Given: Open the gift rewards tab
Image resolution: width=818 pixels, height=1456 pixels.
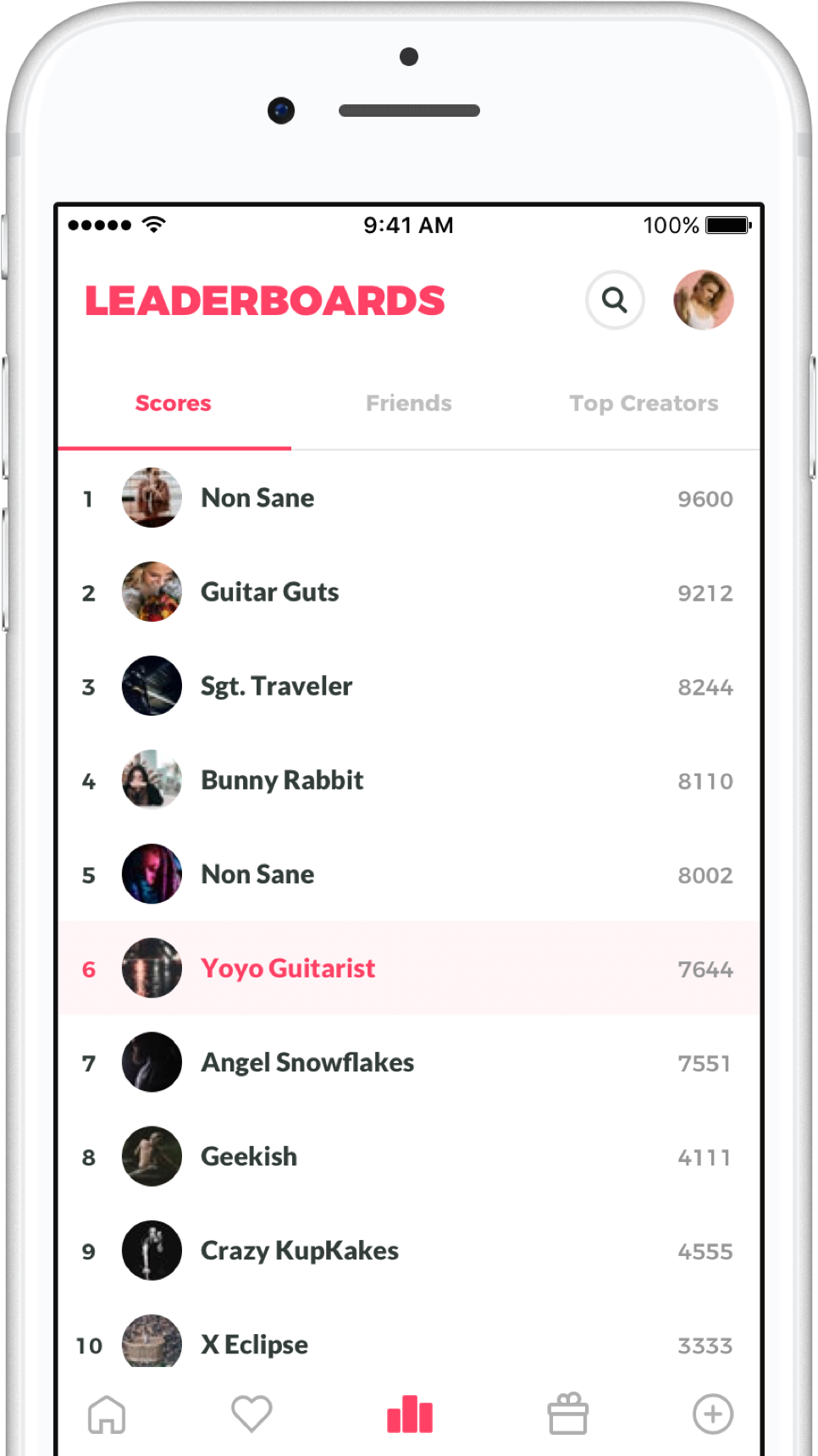Looking at the screenshot, I should [567, 1414].
